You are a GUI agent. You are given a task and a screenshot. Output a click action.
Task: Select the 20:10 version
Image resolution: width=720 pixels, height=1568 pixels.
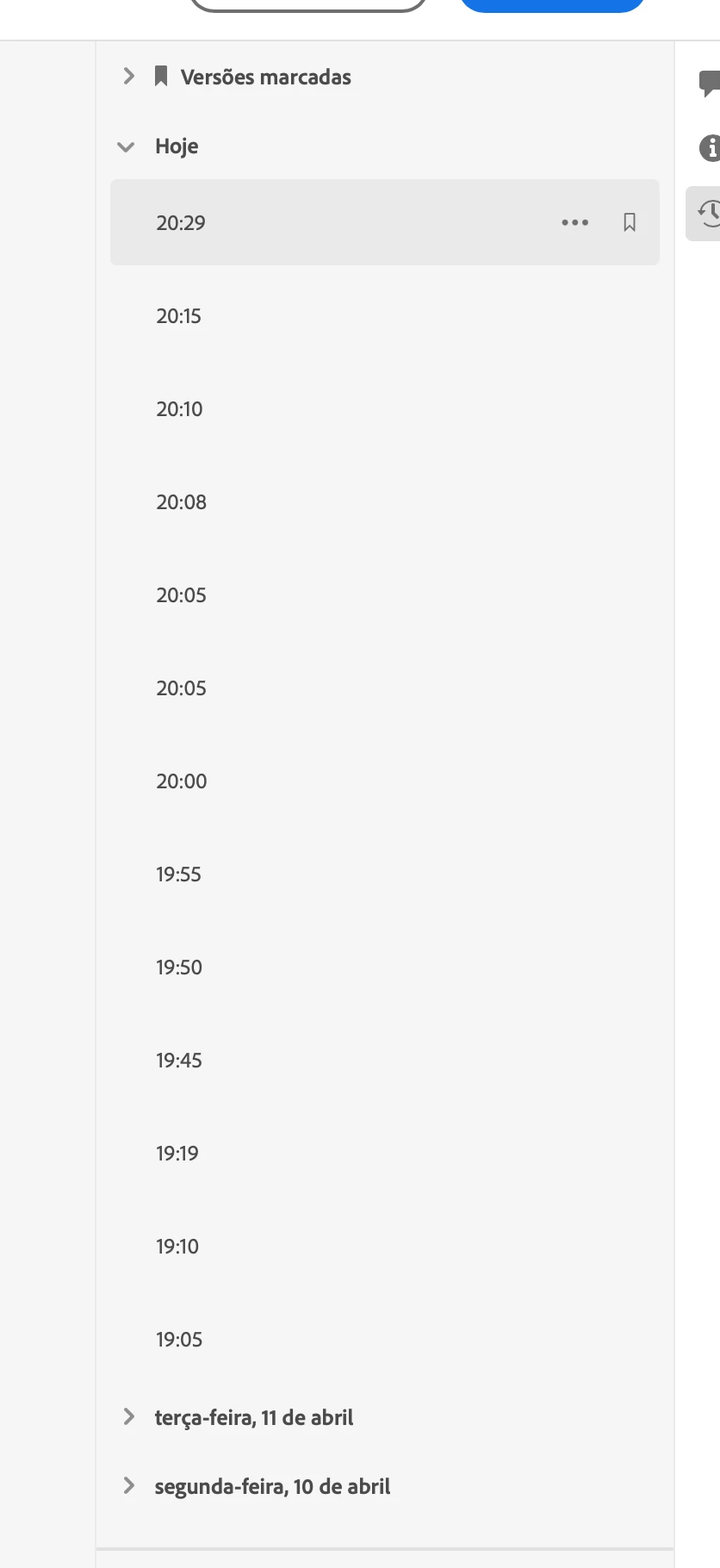[x=179, y=409]
